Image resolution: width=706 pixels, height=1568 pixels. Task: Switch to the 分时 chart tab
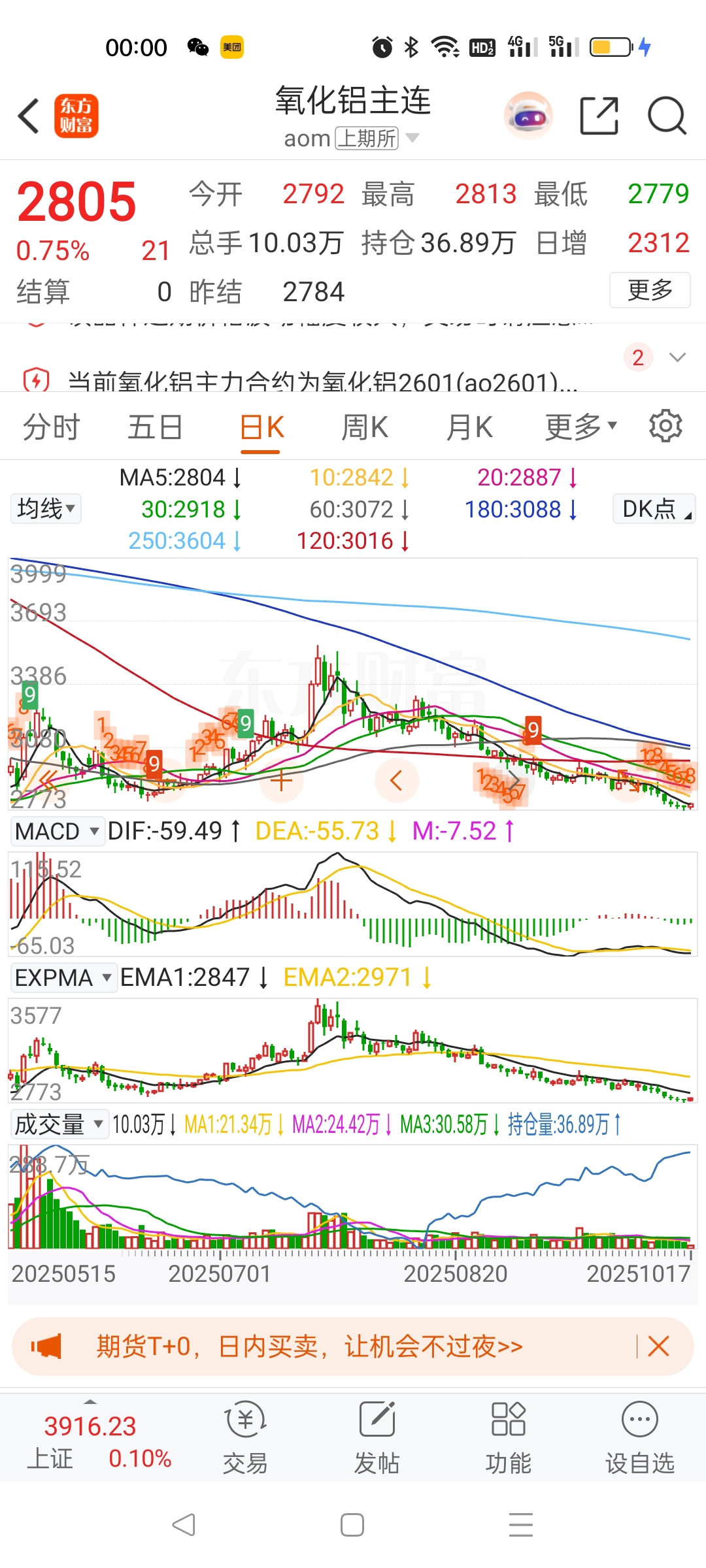tap(51, 429)
